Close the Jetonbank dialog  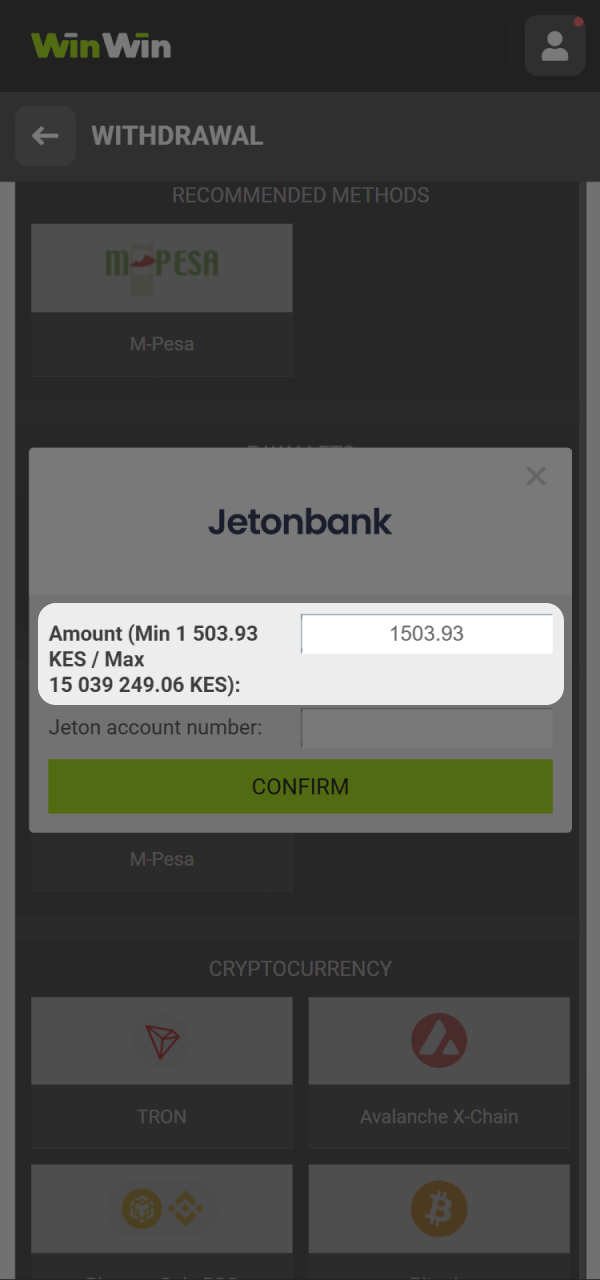(536, 476)
